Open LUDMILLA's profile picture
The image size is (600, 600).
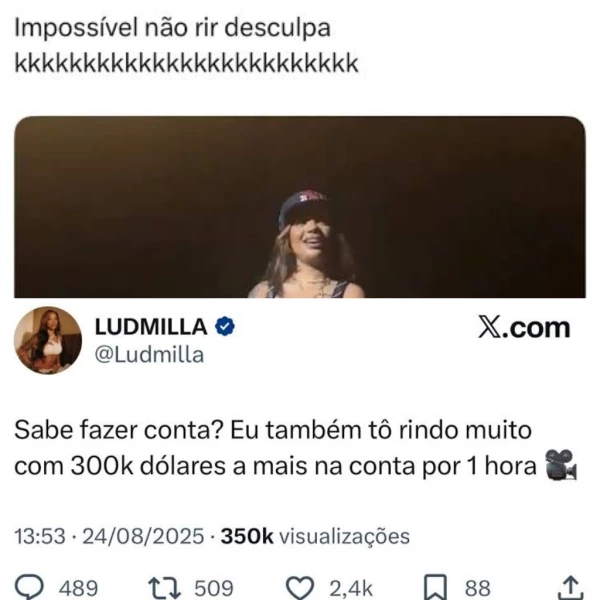(x=47, y=340)
